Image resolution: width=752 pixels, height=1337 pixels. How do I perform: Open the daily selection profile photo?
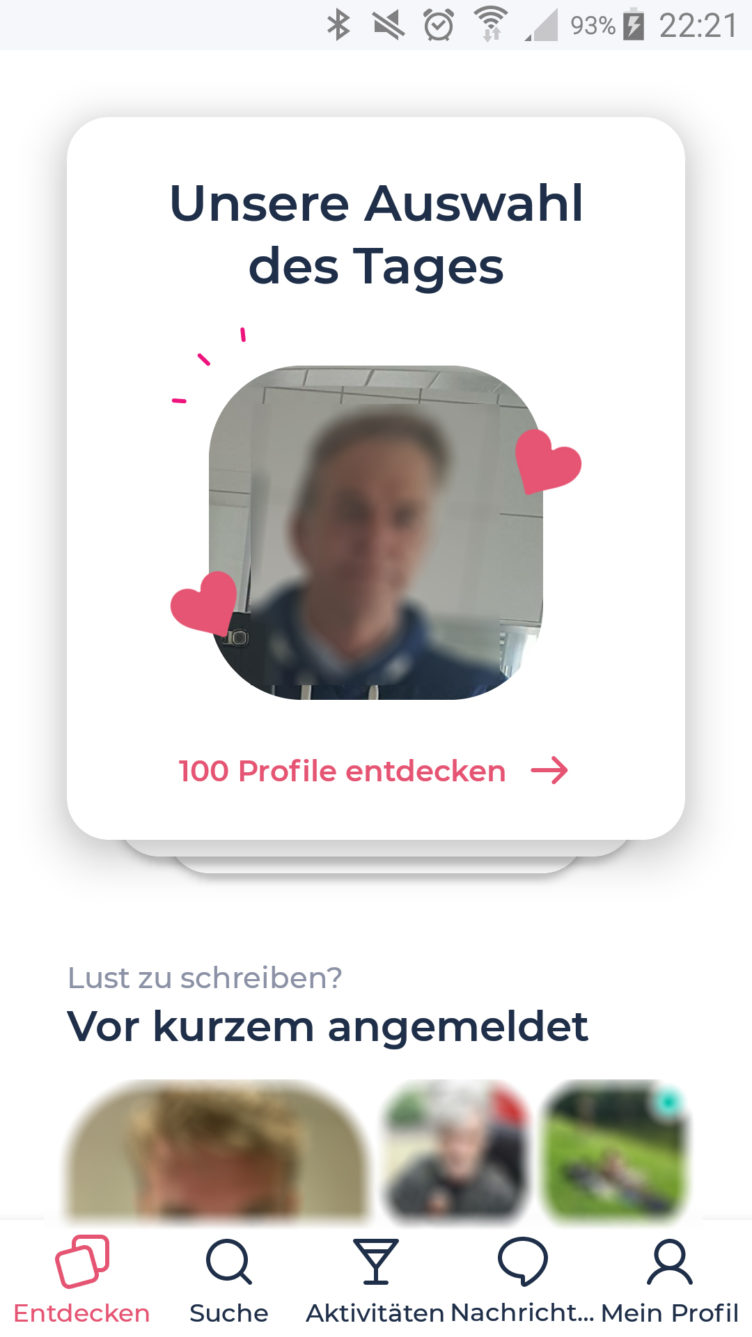click(376, 532)
